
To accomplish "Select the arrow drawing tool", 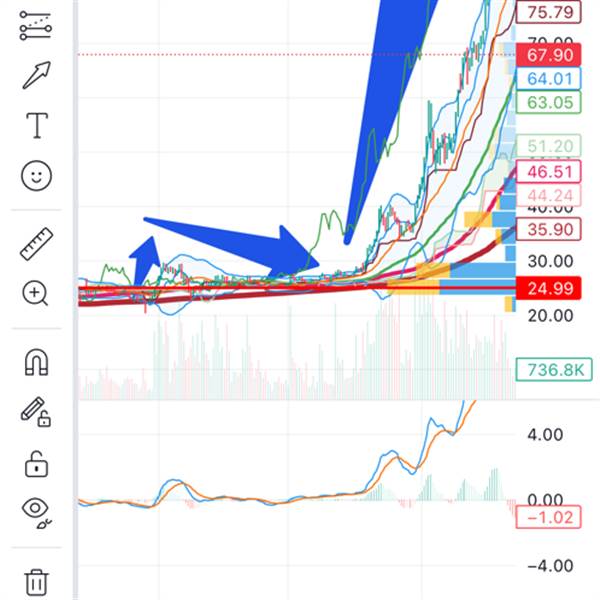I will 36,75.
